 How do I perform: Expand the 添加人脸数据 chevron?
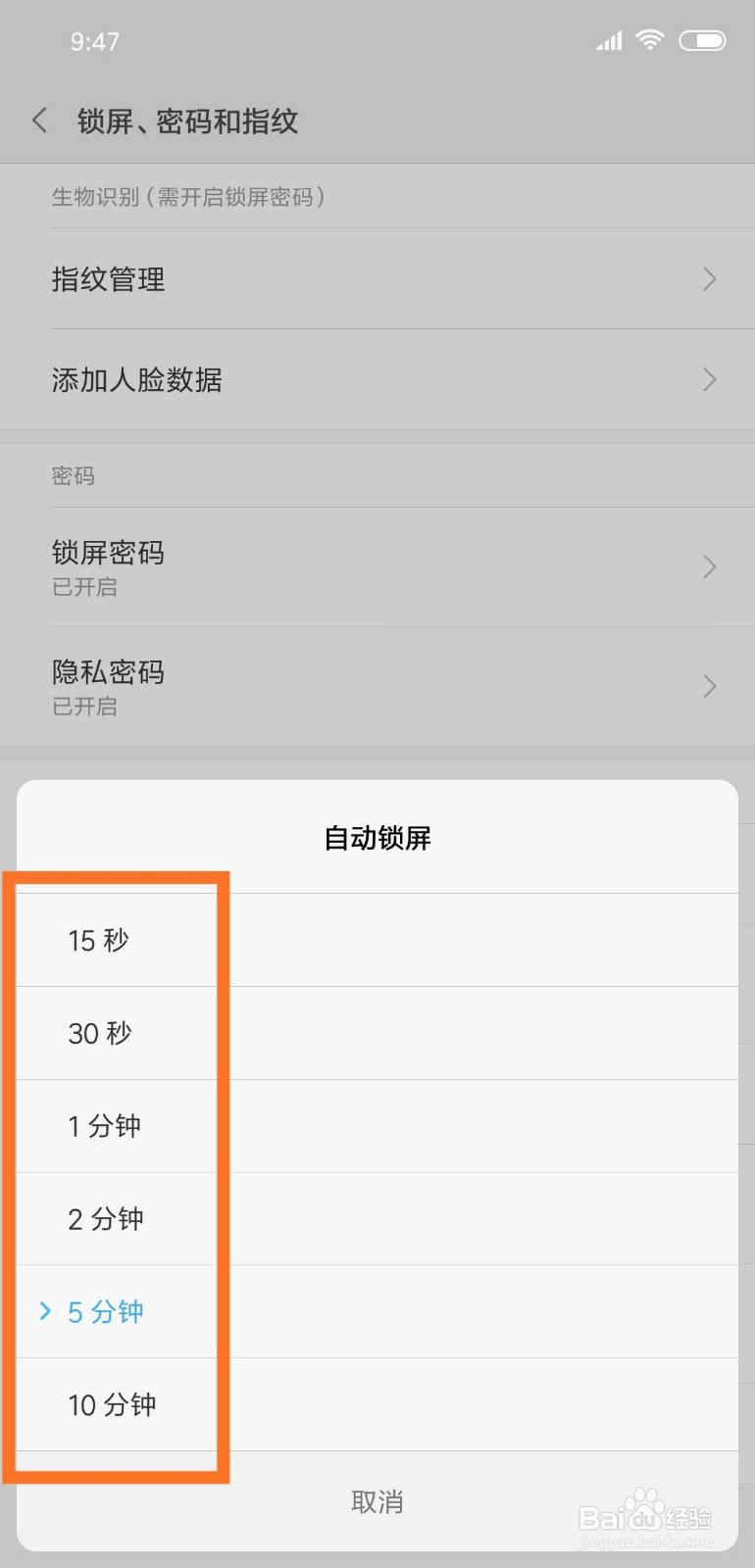tap(709, 379)
